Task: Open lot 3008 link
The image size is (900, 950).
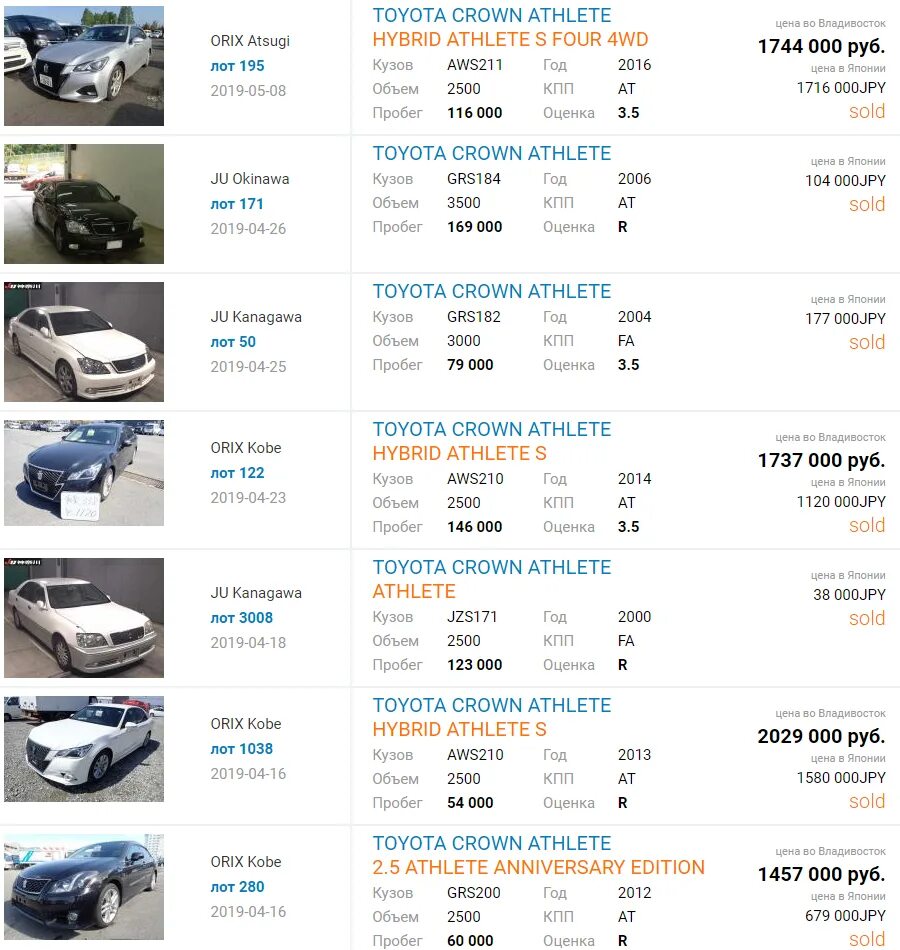Action: pos(241,618)
